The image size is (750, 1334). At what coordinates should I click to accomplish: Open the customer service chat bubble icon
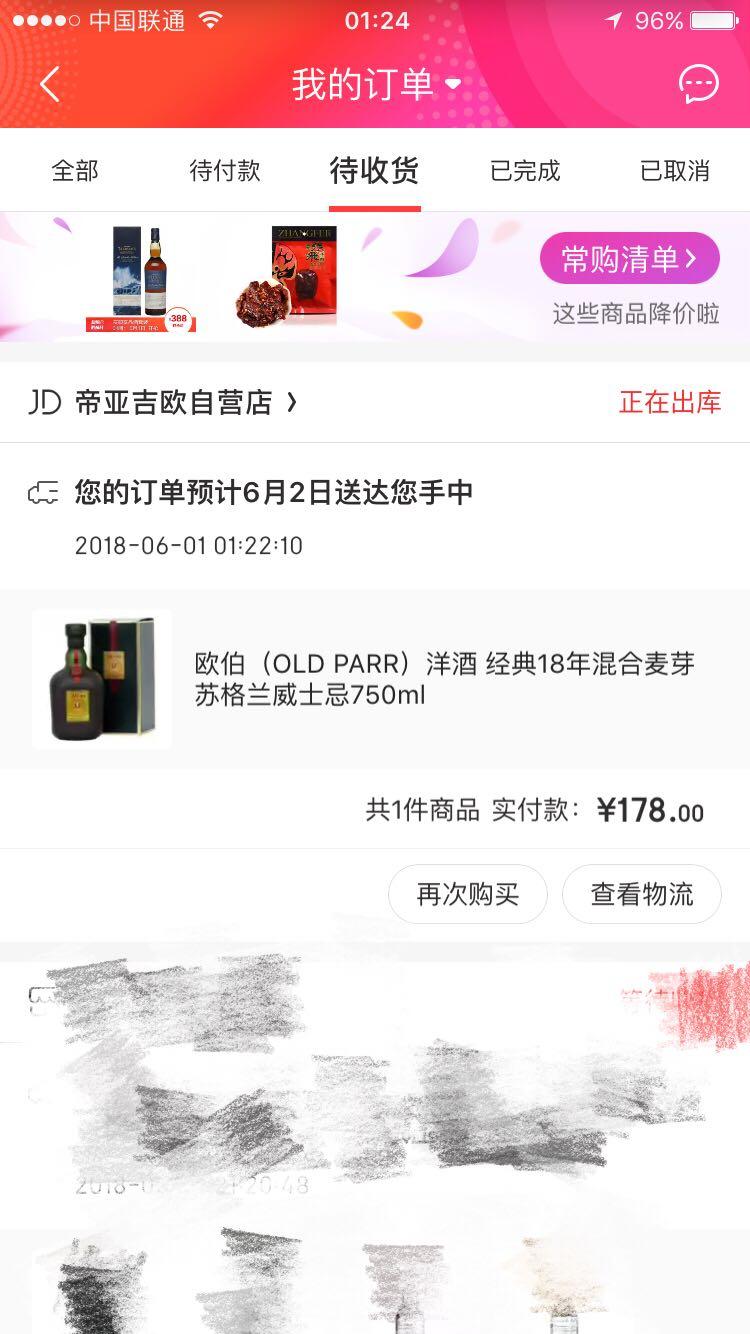[699, 83]
